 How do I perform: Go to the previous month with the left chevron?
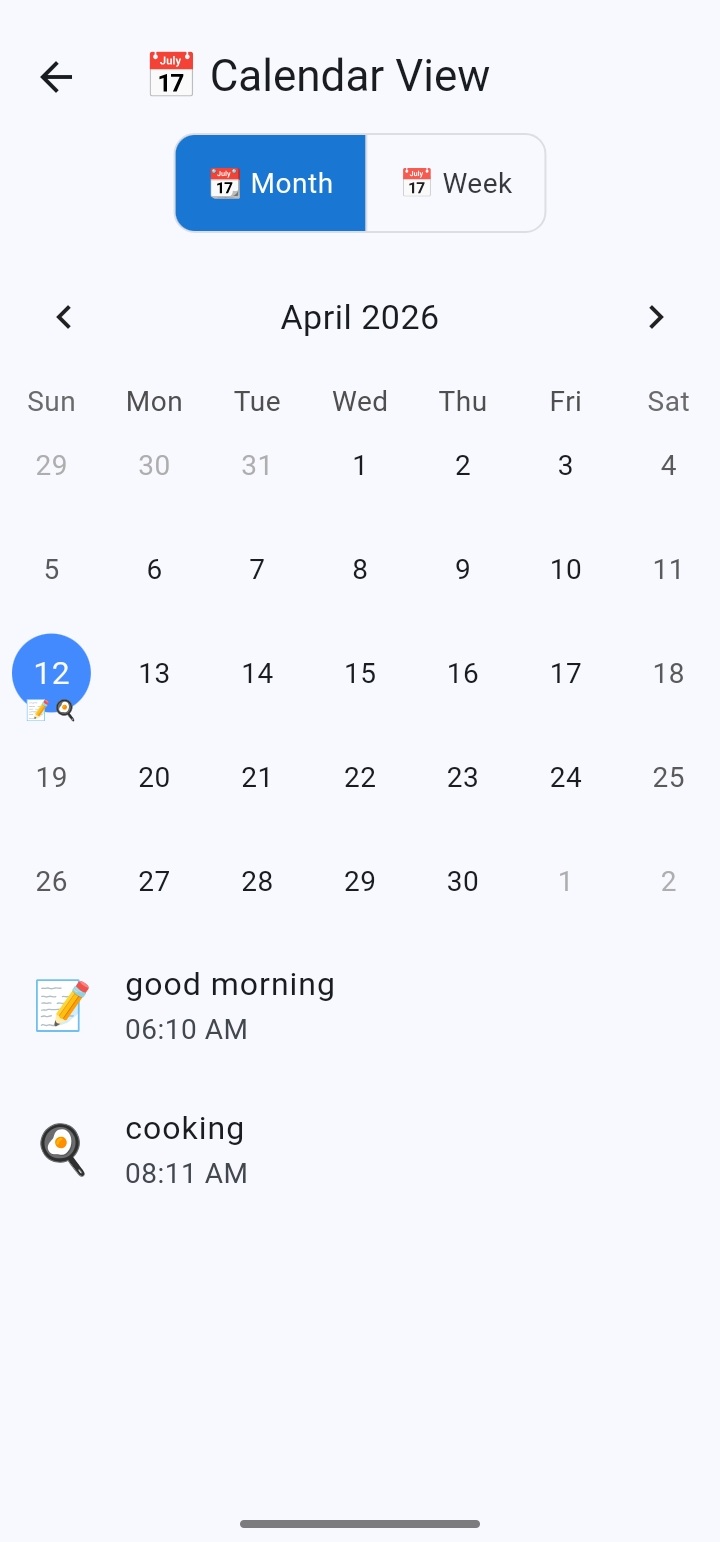pos(63,317)
